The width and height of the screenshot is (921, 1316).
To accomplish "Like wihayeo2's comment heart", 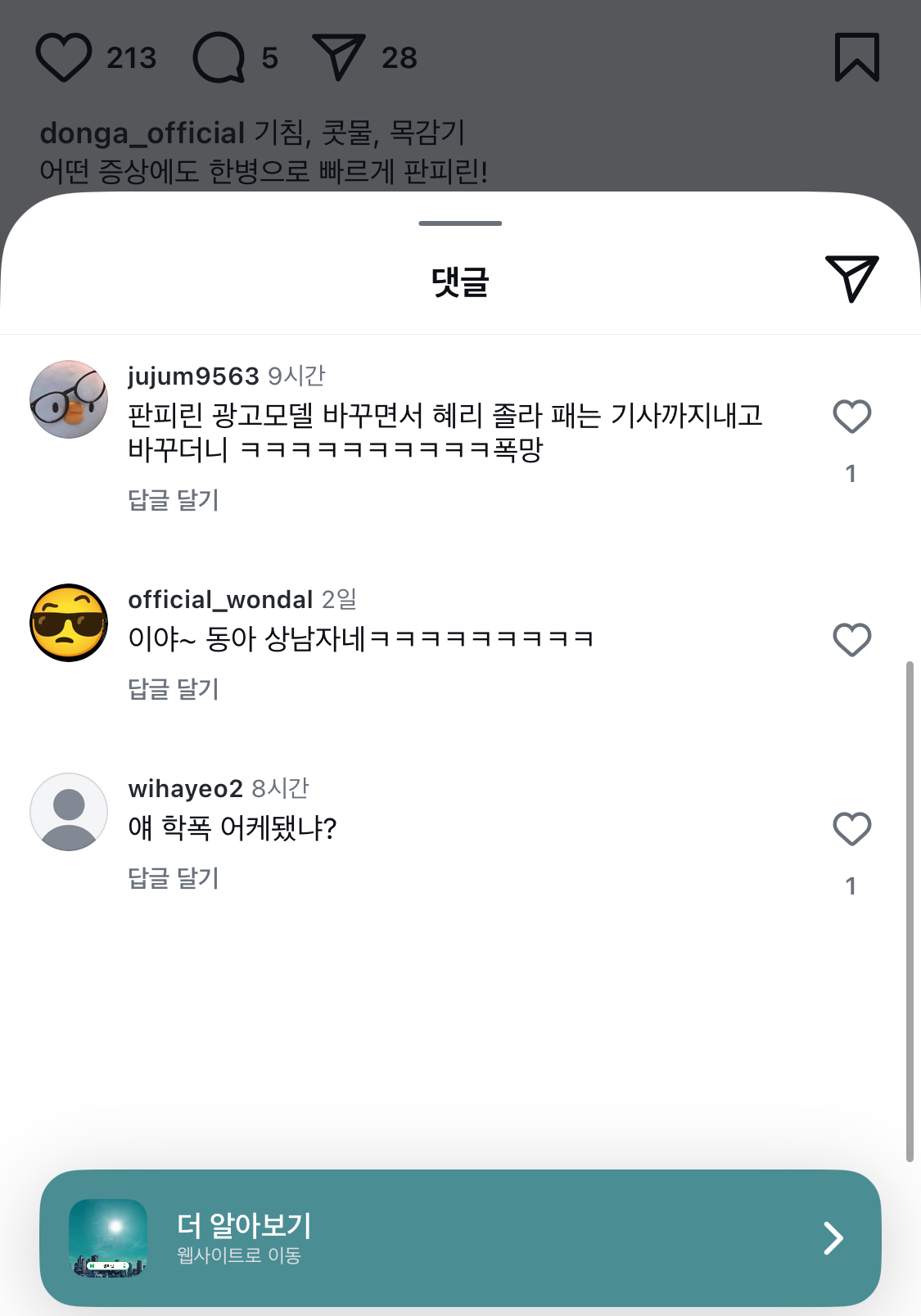I will (x=851, y=829).
